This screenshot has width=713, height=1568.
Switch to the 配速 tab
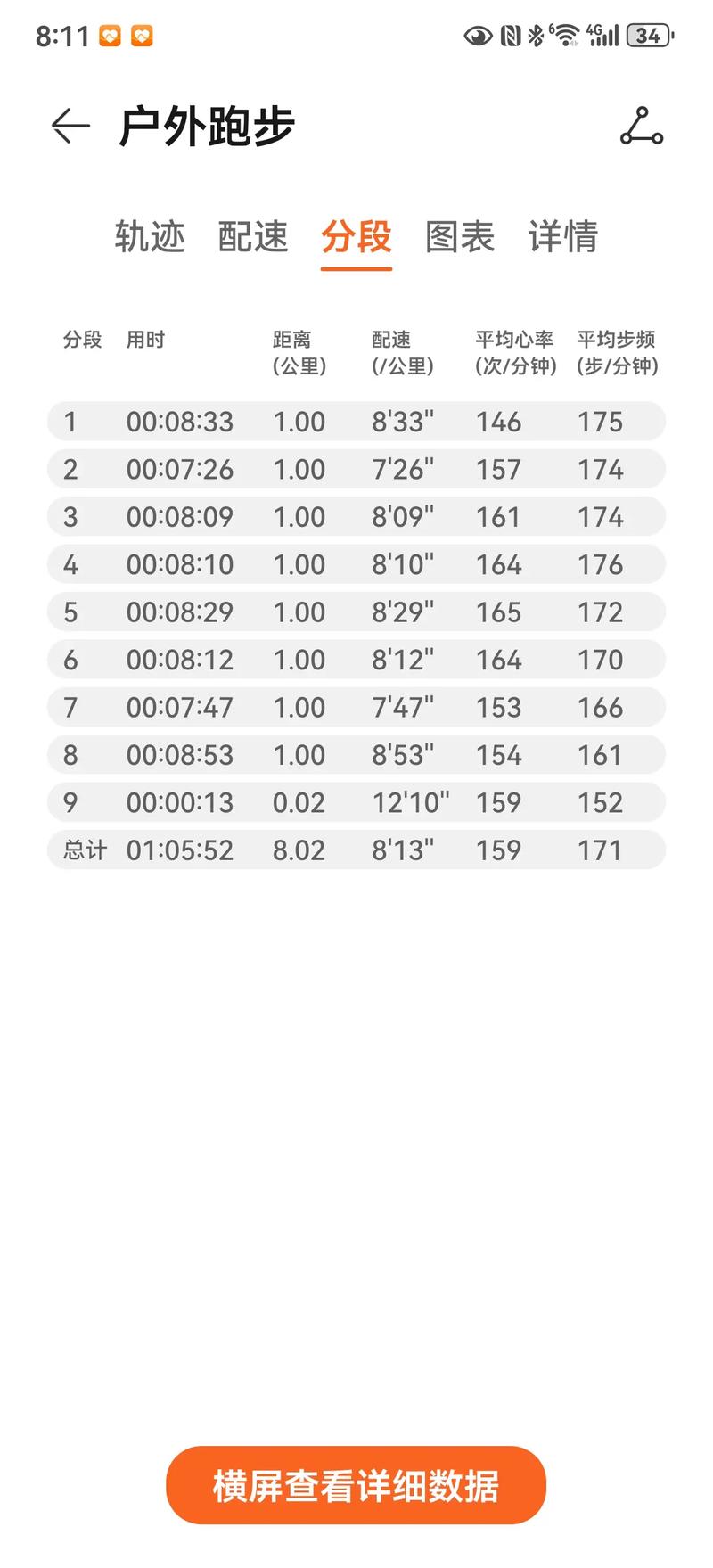click(253, 236)
